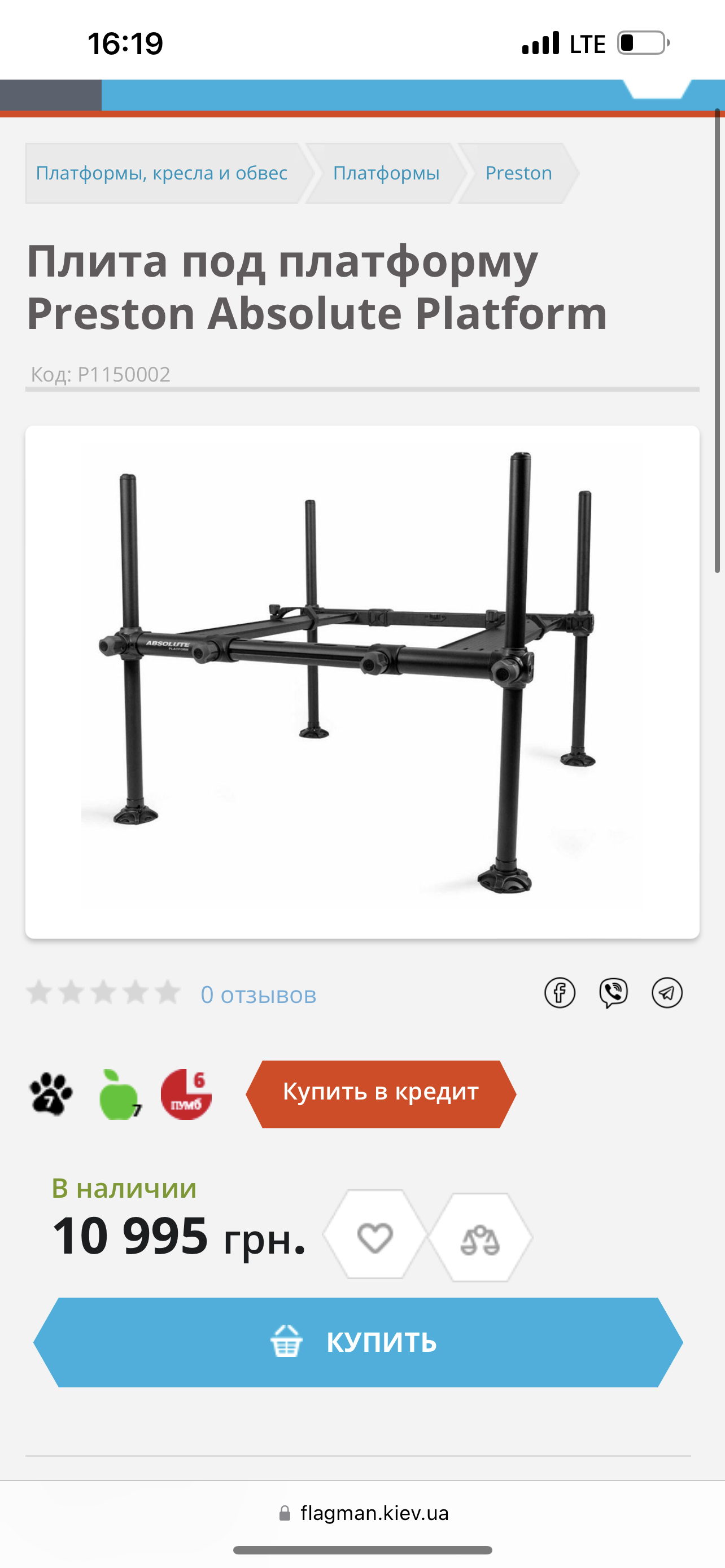Open the Preston brand breadcrumb
This screenshot has width=725, height=1568.
(519, 173)
